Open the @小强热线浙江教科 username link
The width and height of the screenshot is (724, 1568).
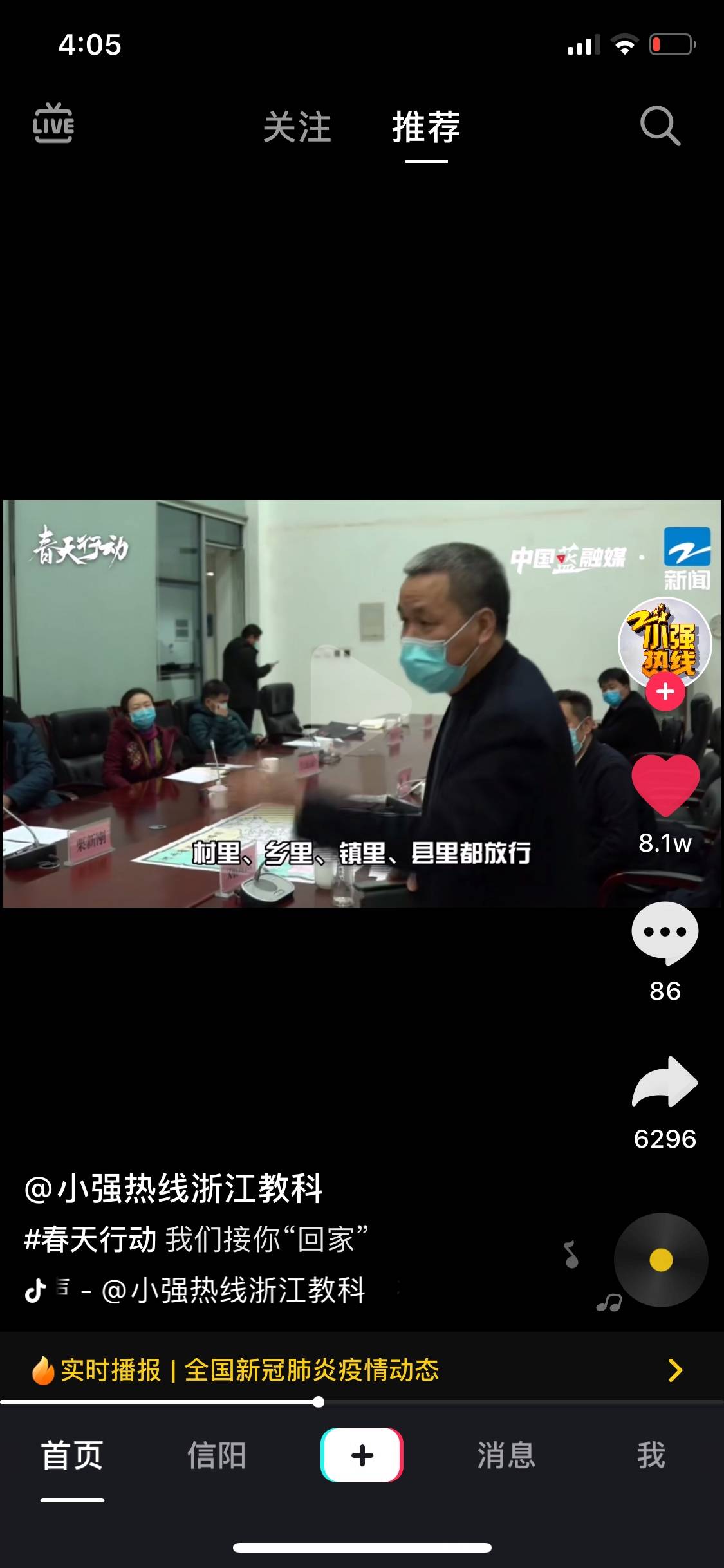[174, 1188]
